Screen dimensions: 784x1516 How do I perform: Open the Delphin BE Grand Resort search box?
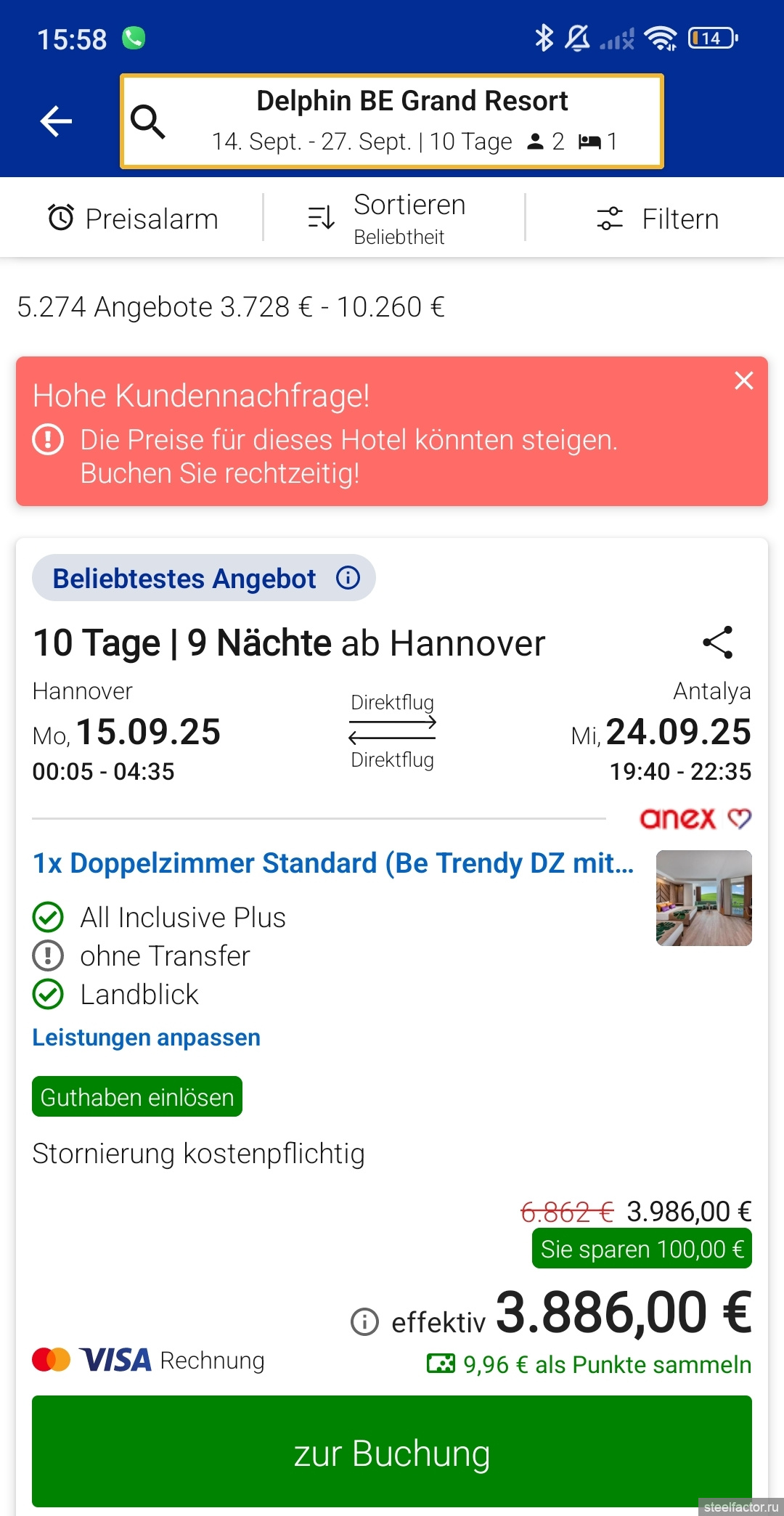pyautogui.click(x=392, y=121)
